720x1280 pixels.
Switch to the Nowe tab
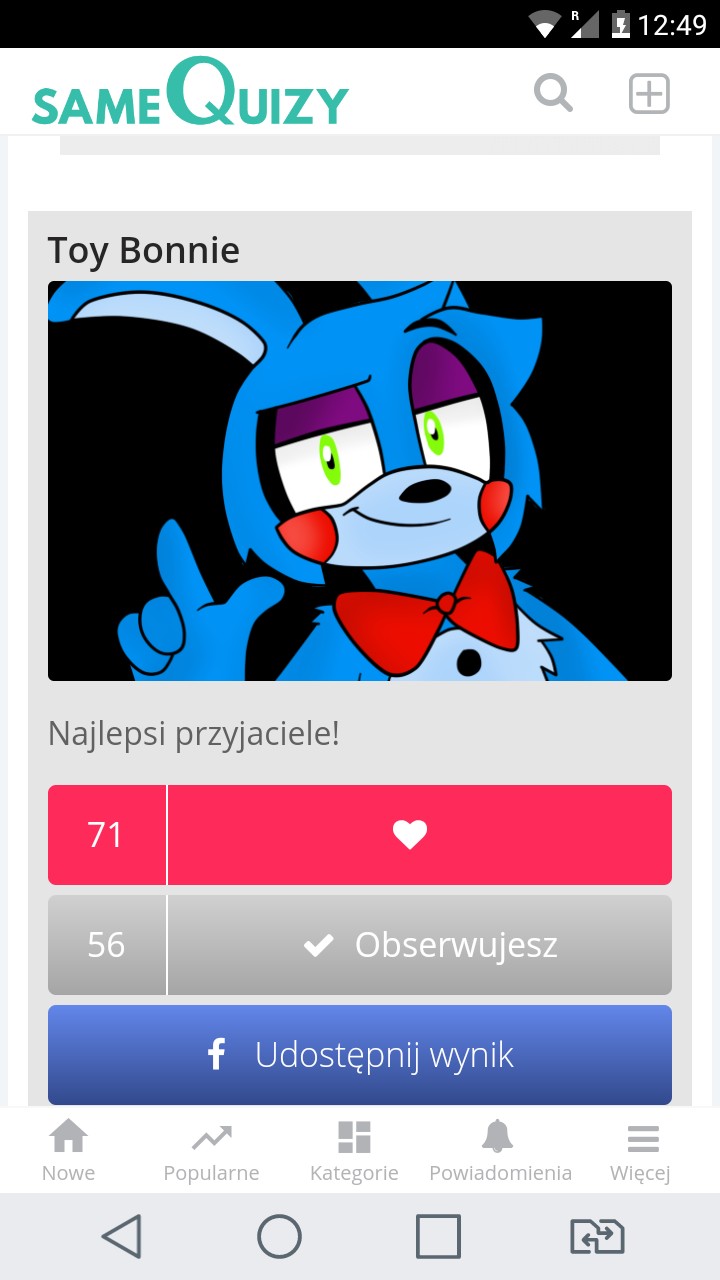[x=69, y=1150]
